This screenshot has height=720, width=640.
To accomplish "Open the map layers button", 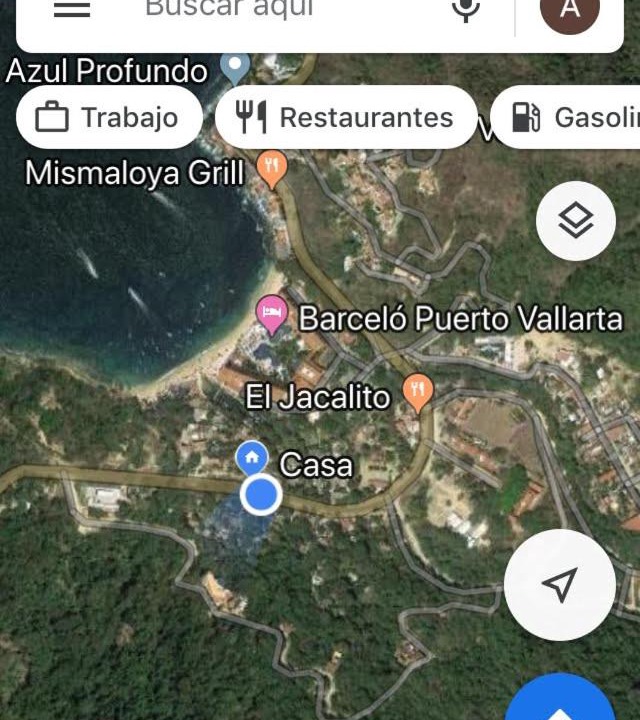I will [575, 221].
